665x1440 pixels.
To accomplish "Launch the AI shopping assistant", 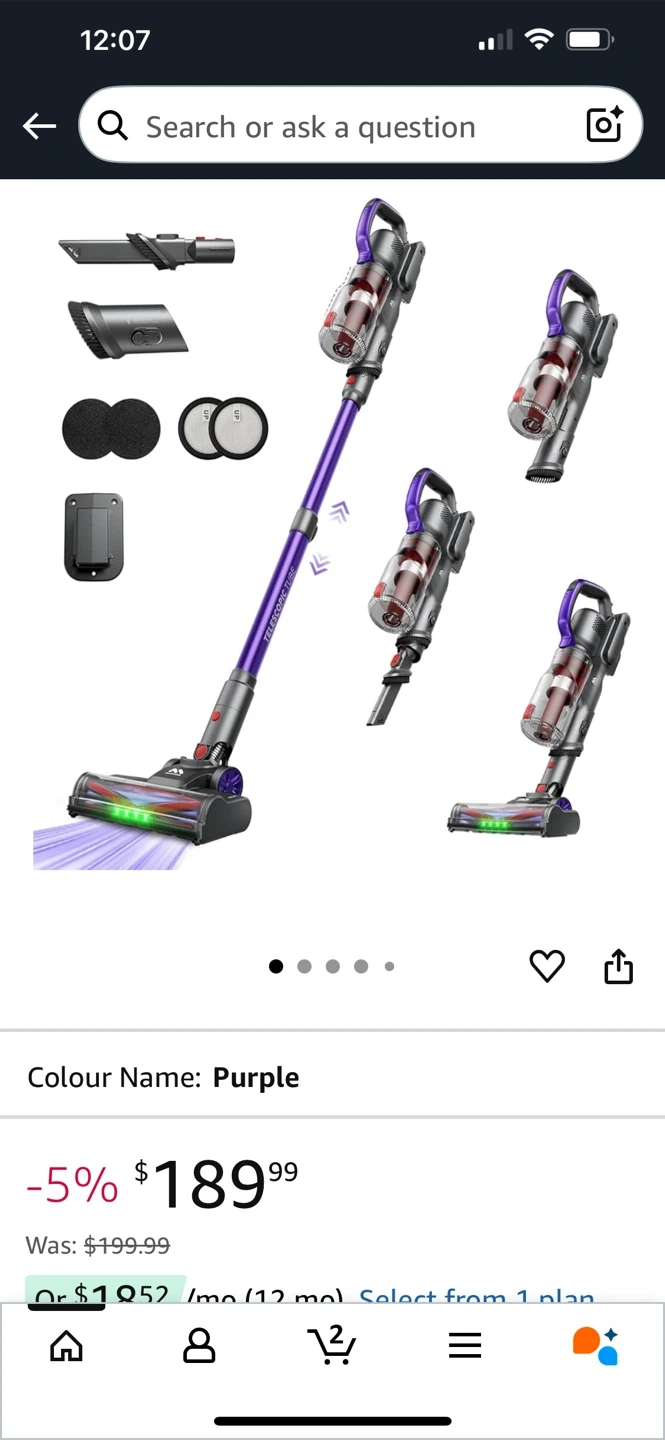I will pos(596,1346).
